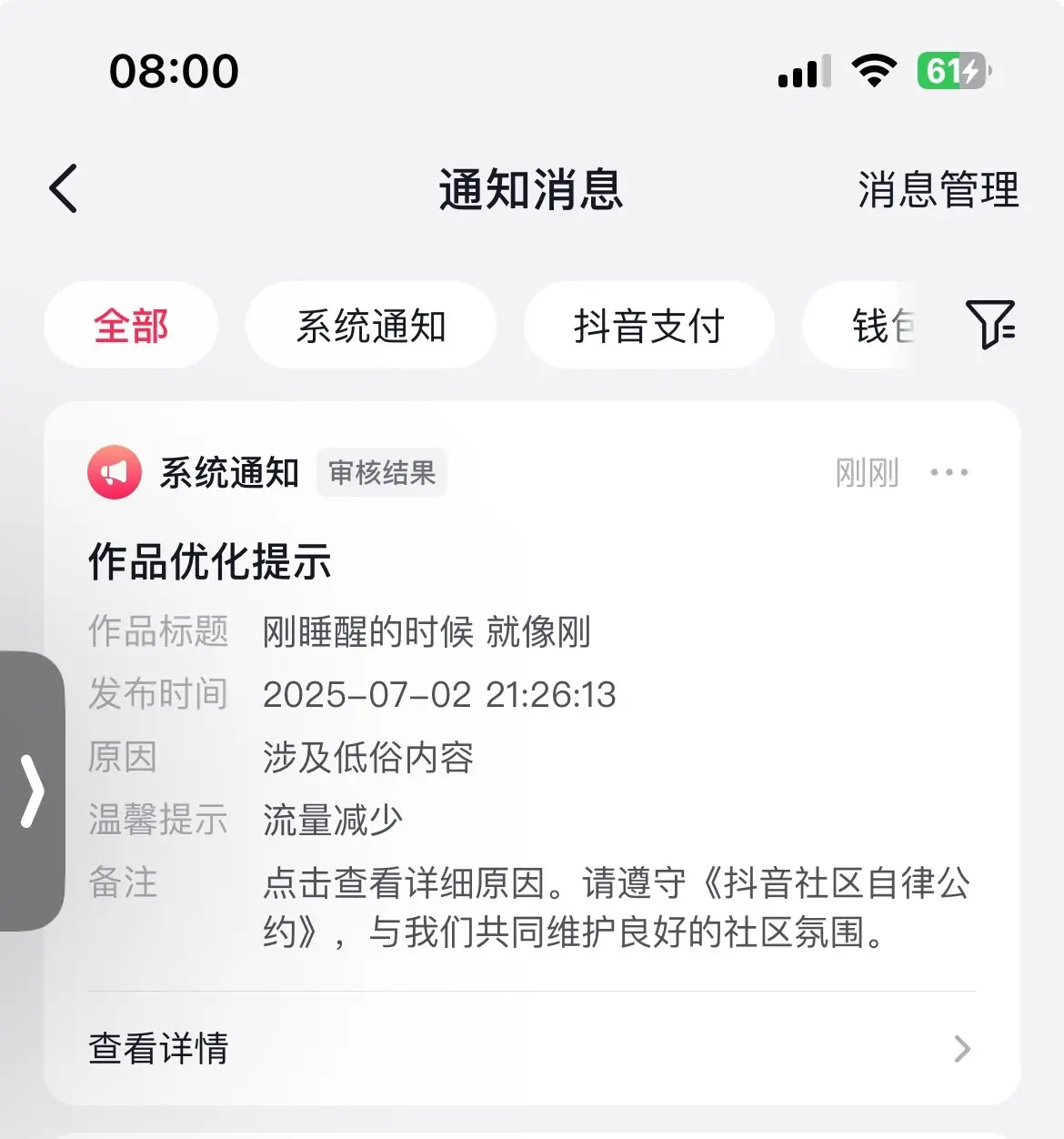Open message details via right chevron
1064x1139 pixels.
point(962,1050)
